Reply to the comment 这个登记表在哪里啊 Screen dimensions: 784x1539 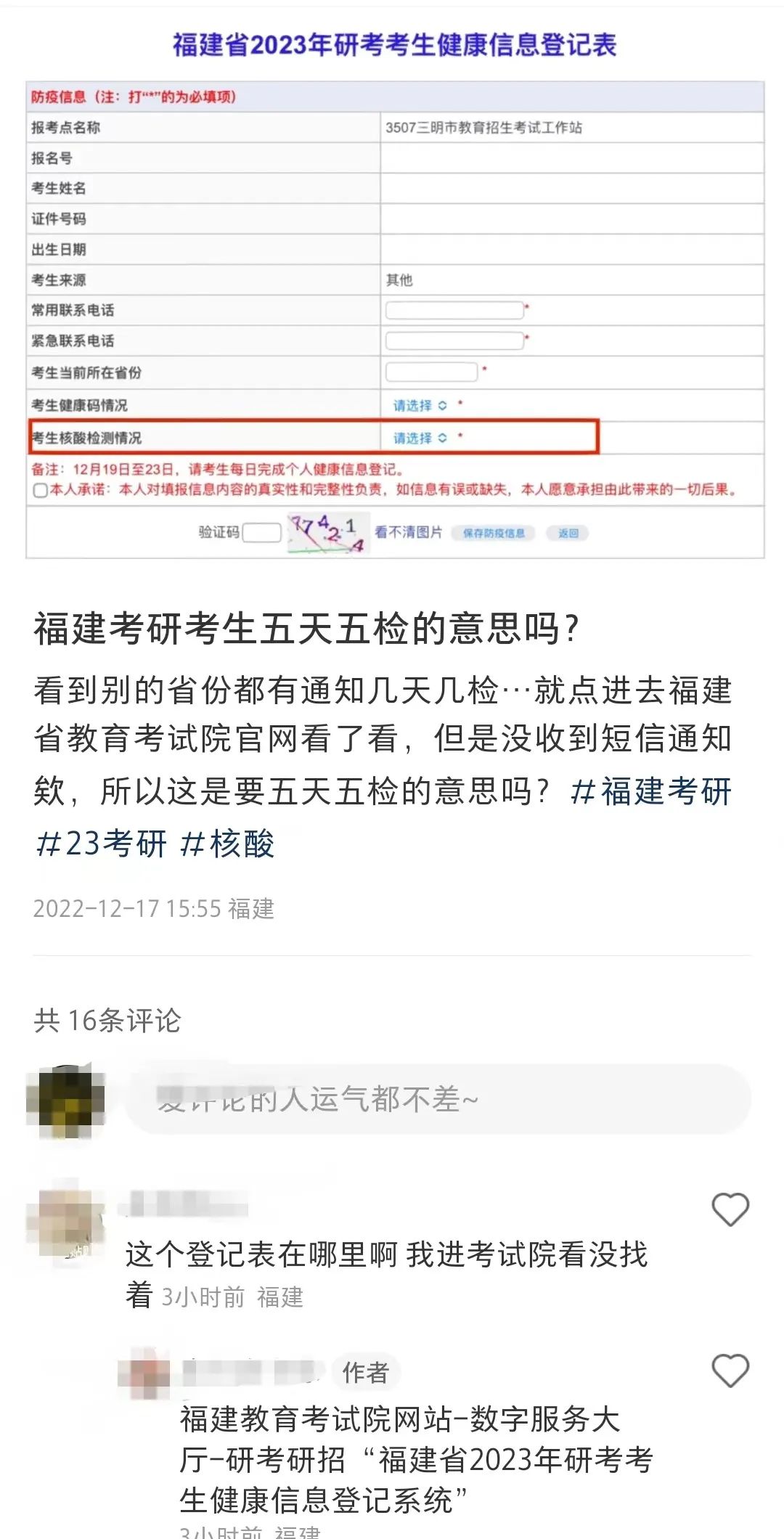point(385,1254)
